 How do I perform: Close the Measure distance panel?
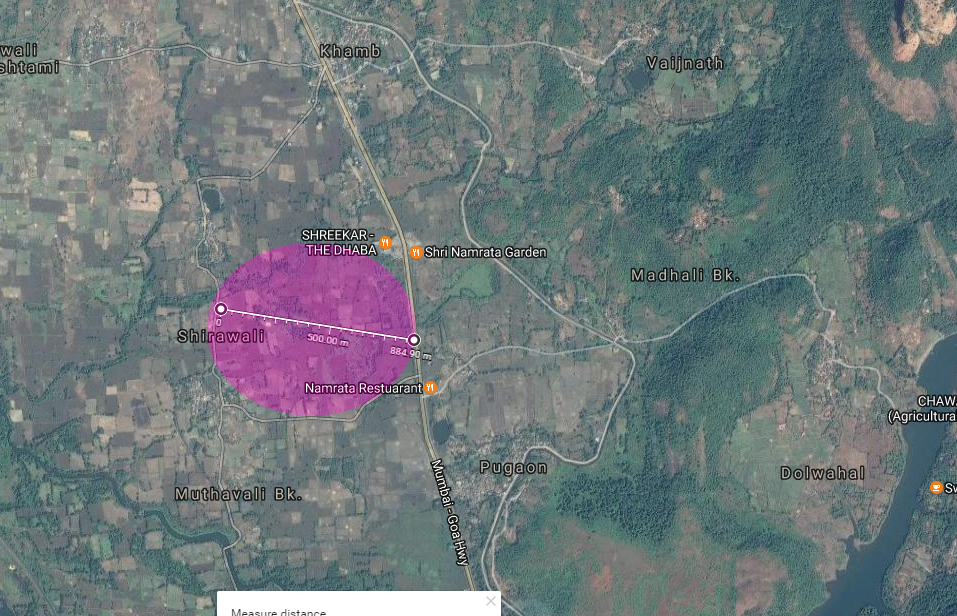tap(490, 601)
